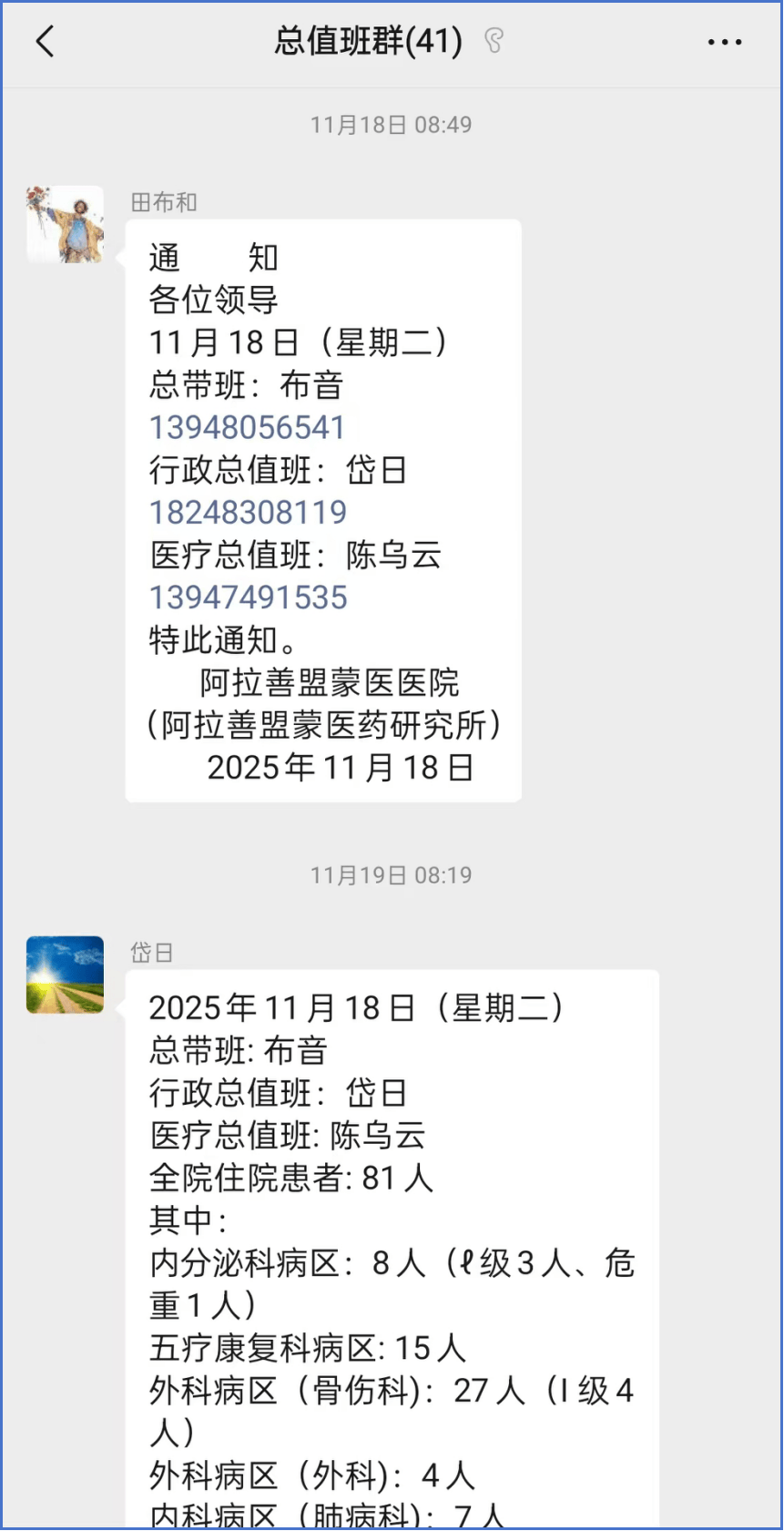The image size is (784, 1531).
Task: Open 岱日's profile avatar
Action: (x=65, y=975)
